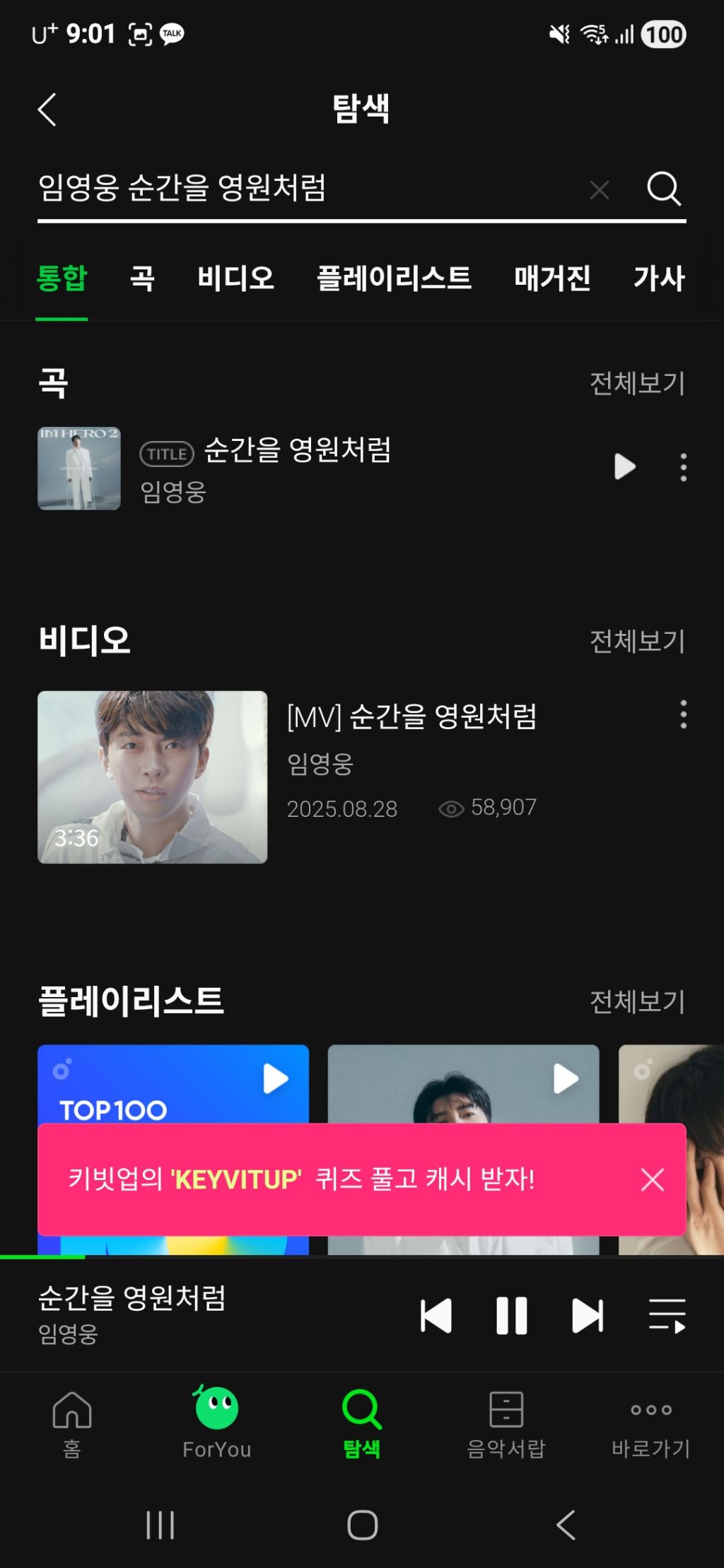Screen dimensions: 724x1568
Task: Run the search with the magnifier icon
Action: pyautogui.click(x=664, y=189)
